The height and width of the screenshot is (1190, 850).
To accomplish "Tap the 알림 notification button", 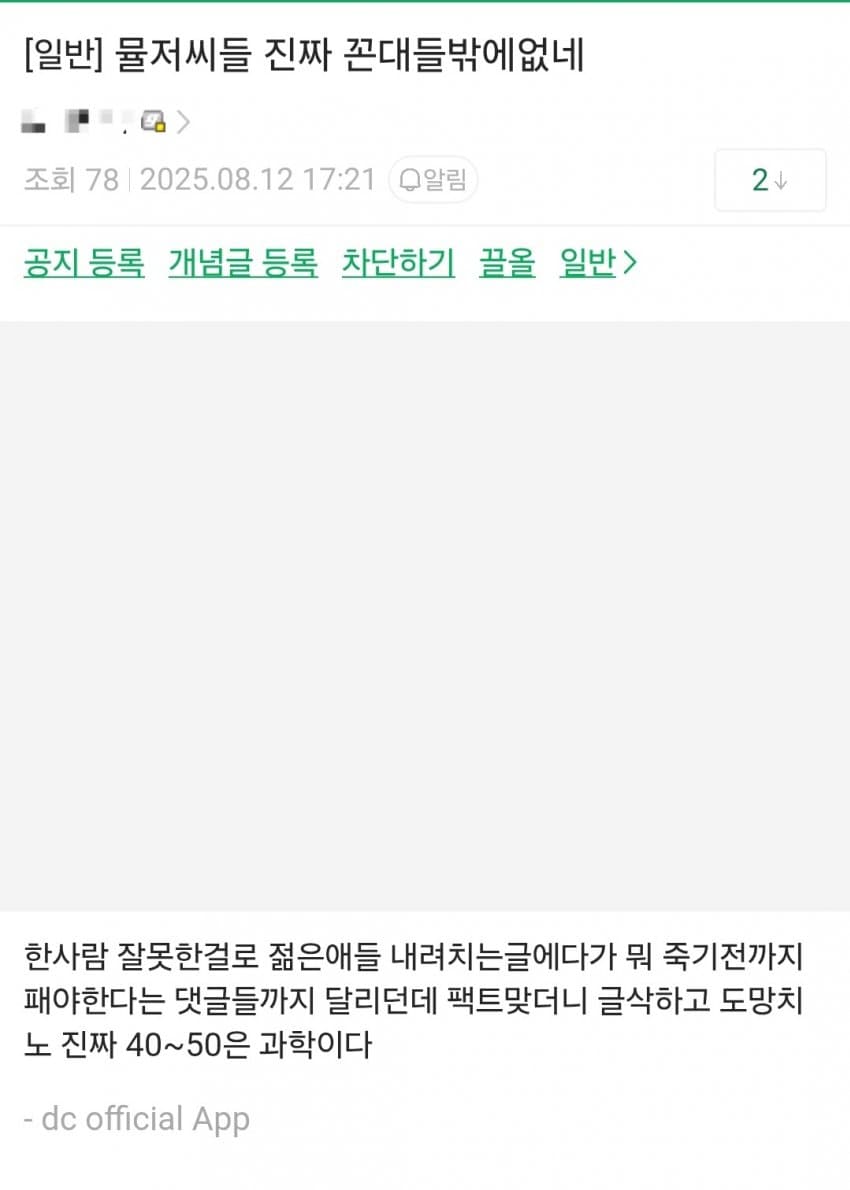I will 433,180.
